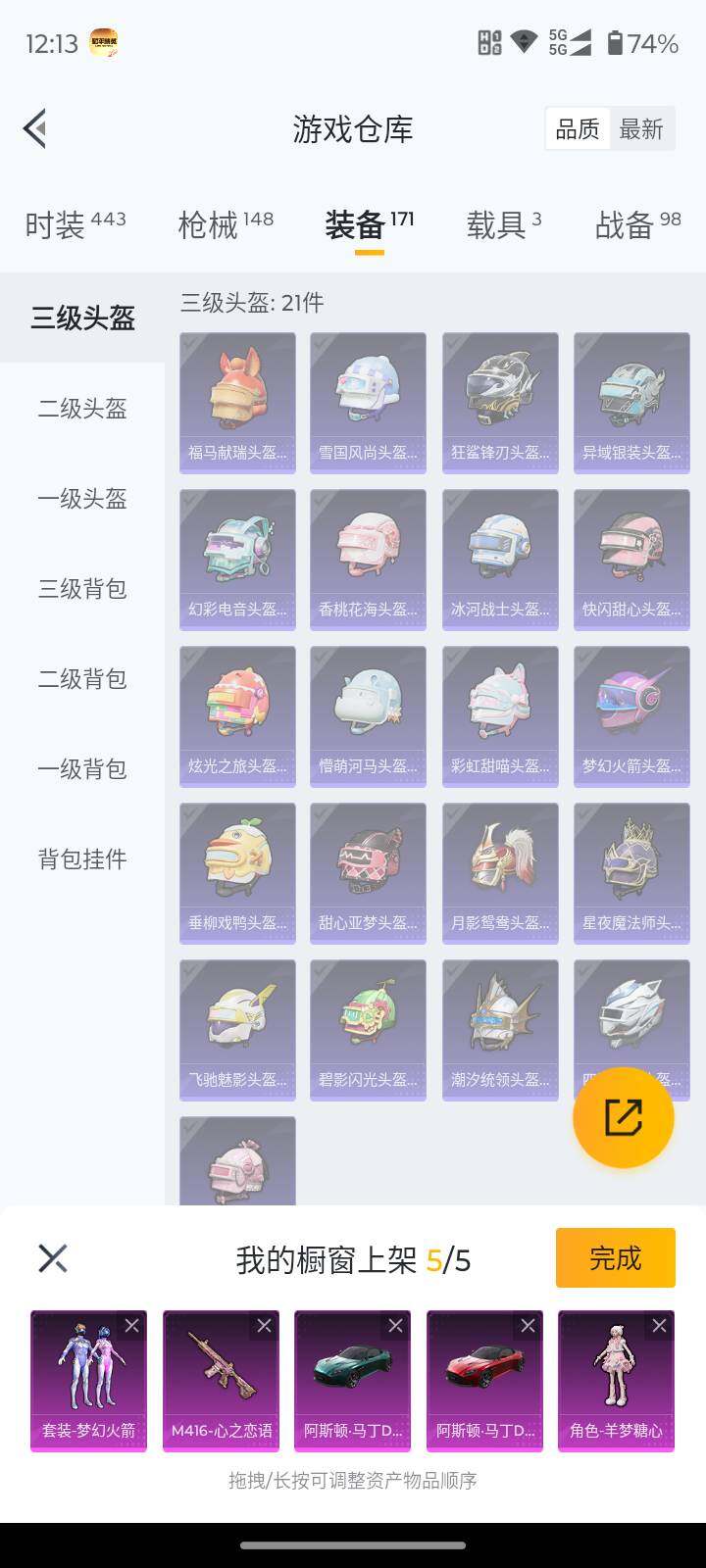Remove M416-心之恋语 from the showcase
The image size is (706, 1568).
tap(264, 1326)
